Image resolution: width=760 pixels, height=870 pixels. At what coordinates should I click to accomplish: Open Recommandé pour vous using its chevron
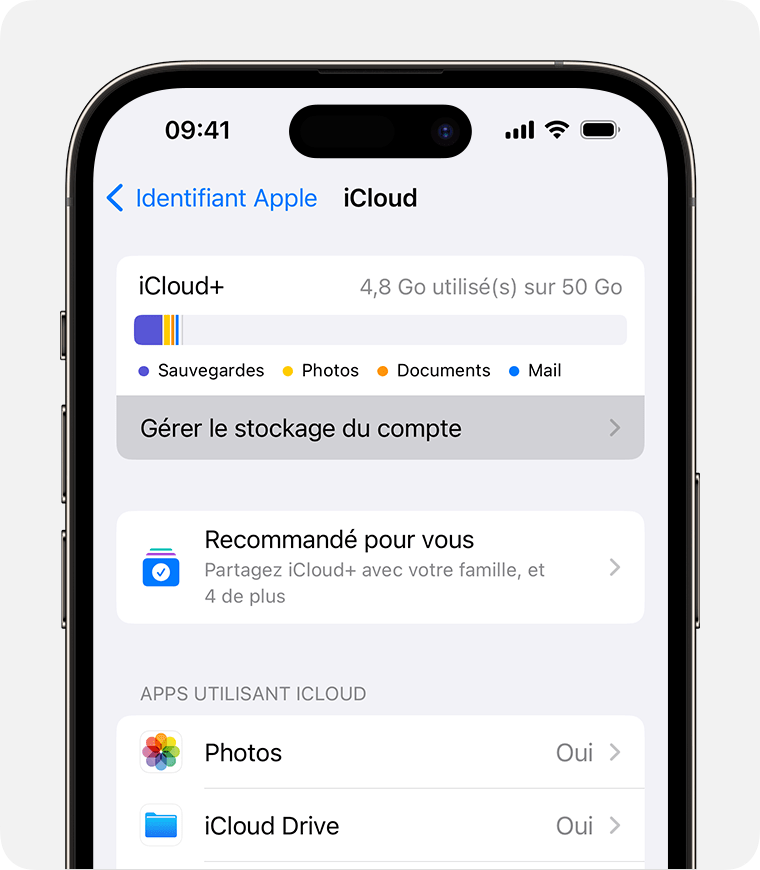tap(614, 567)
